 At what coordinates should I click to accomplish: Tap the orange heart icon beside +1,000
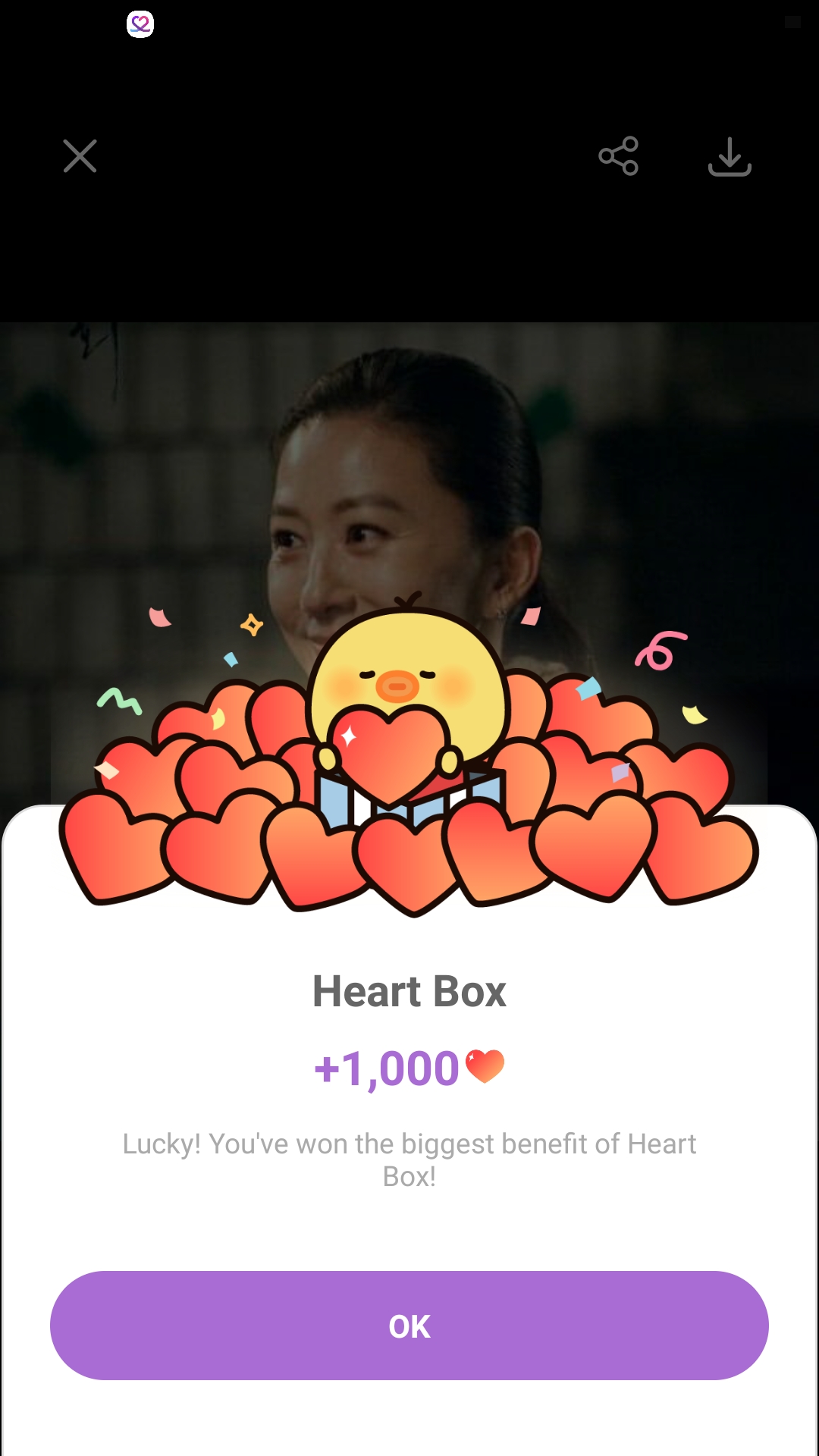[x=486, y=1067]
